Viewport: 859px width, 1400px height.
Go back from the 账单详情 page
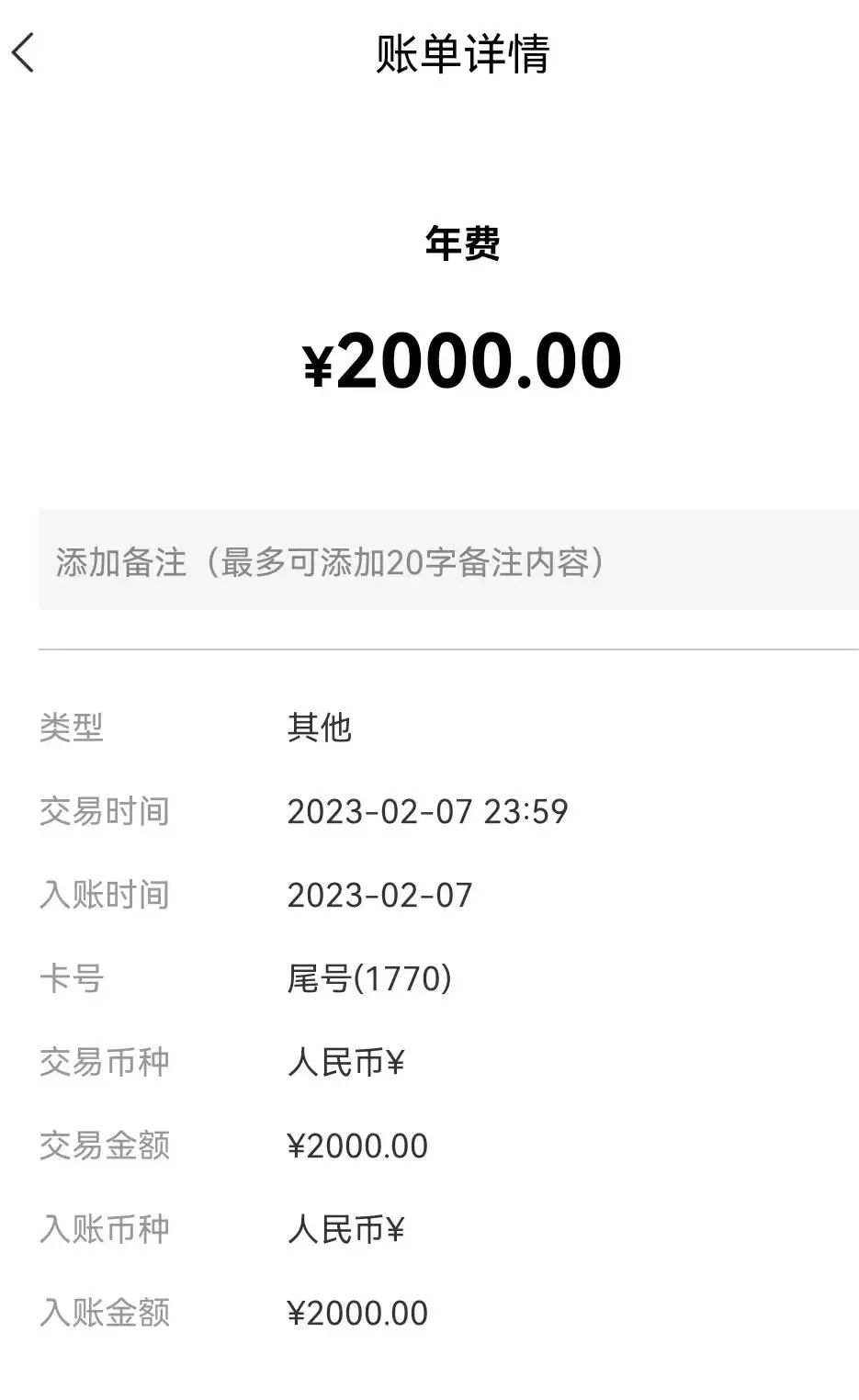(x=24, y=52)
